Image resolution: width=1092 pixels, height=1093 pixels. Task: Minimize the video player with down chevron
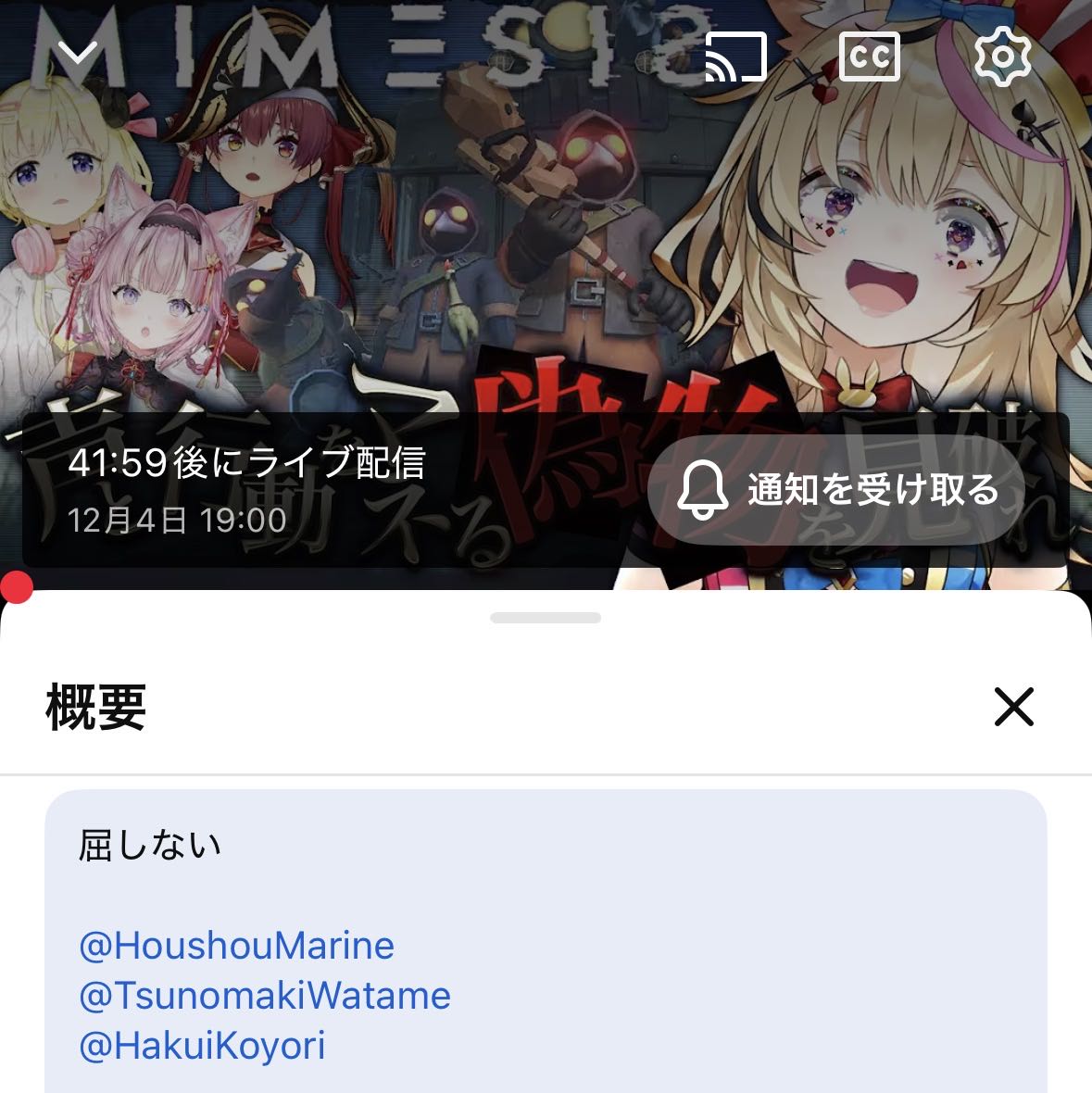pyautogui.click(x=77, y=57)
